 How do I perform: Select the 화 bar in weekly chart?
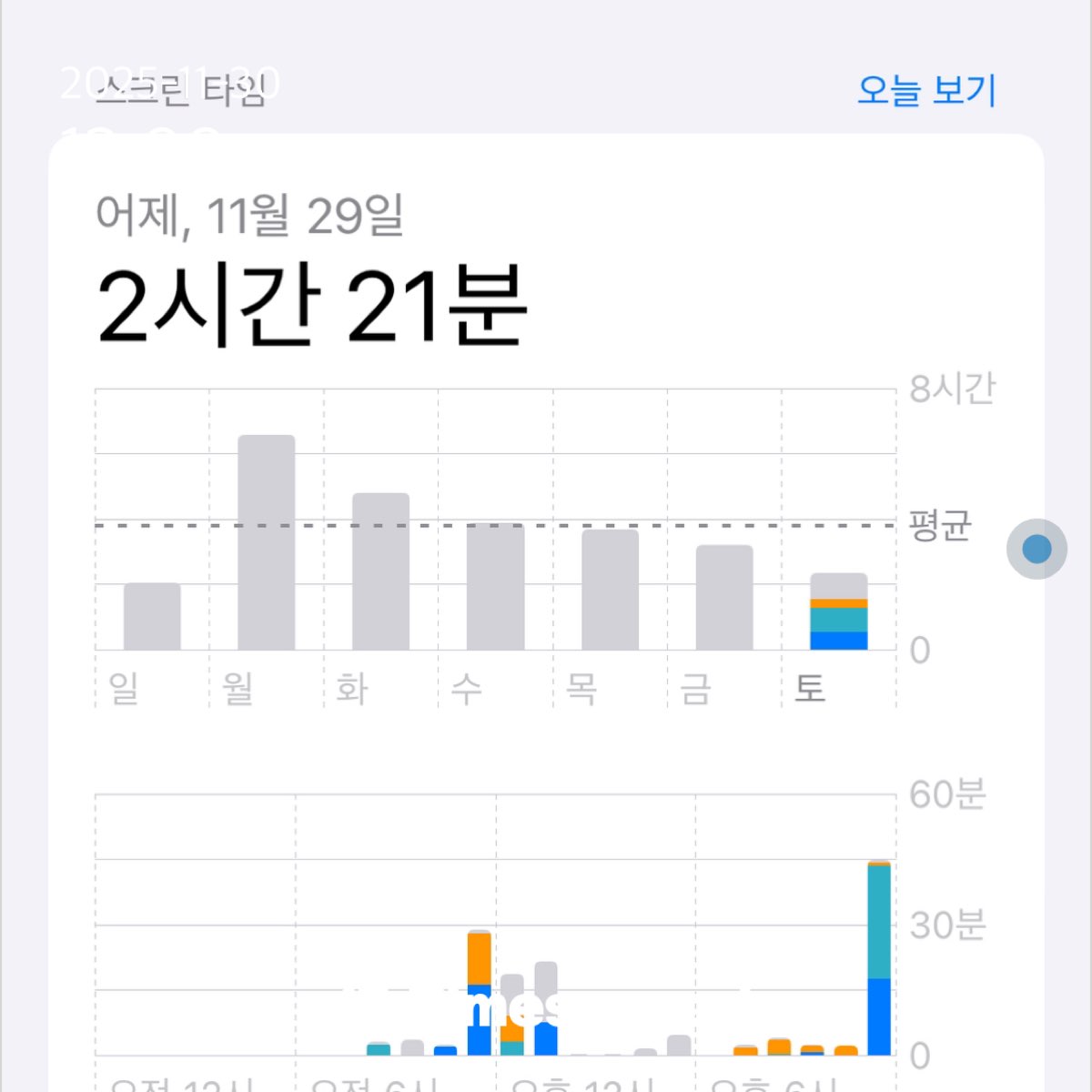click(380, 572)
